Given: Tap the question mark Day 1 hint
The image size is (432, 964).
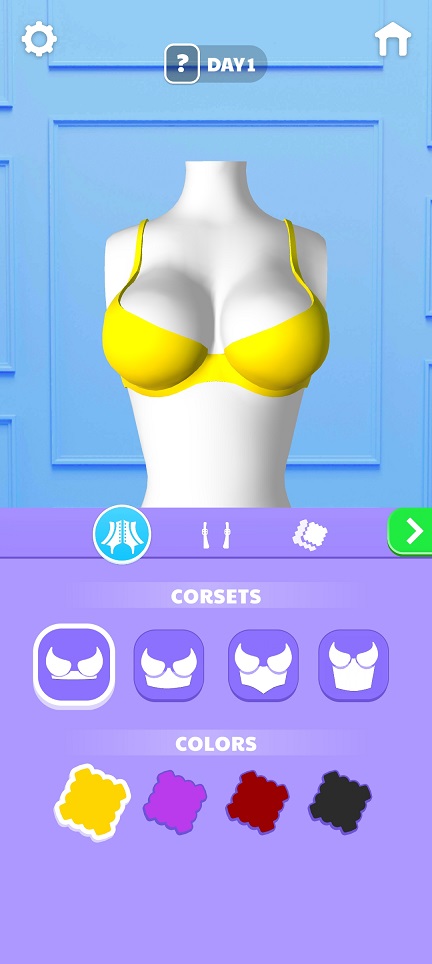Looking at the screenshot, I should pos(182,64).
